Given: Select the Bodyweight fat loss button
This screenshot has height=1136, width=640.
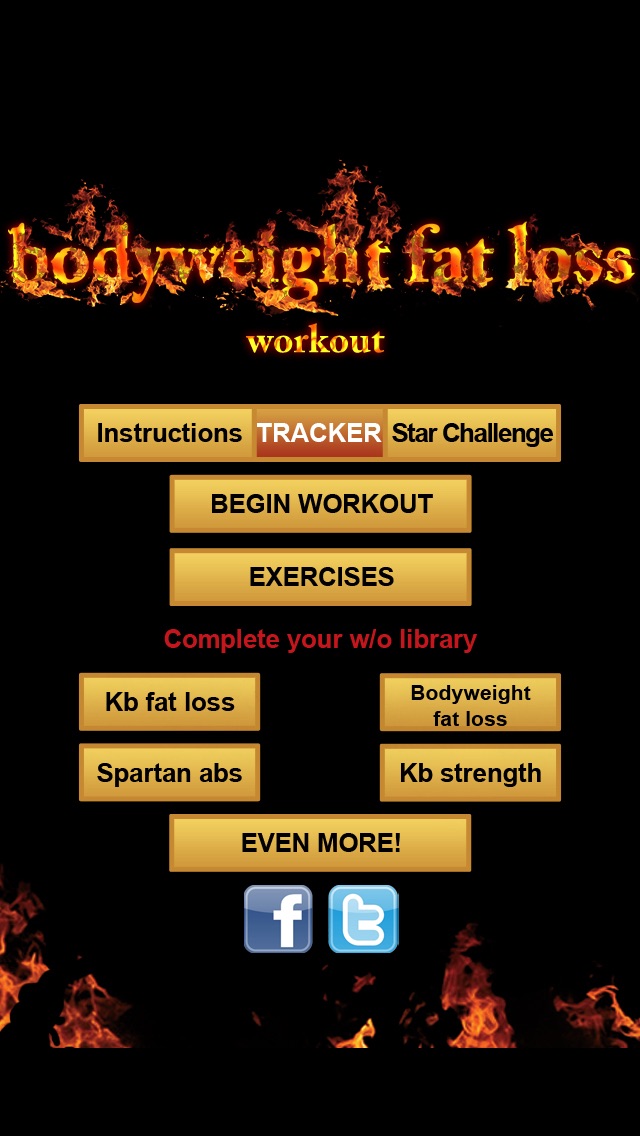Looking at the screenshot, I should tap(470, 704).
